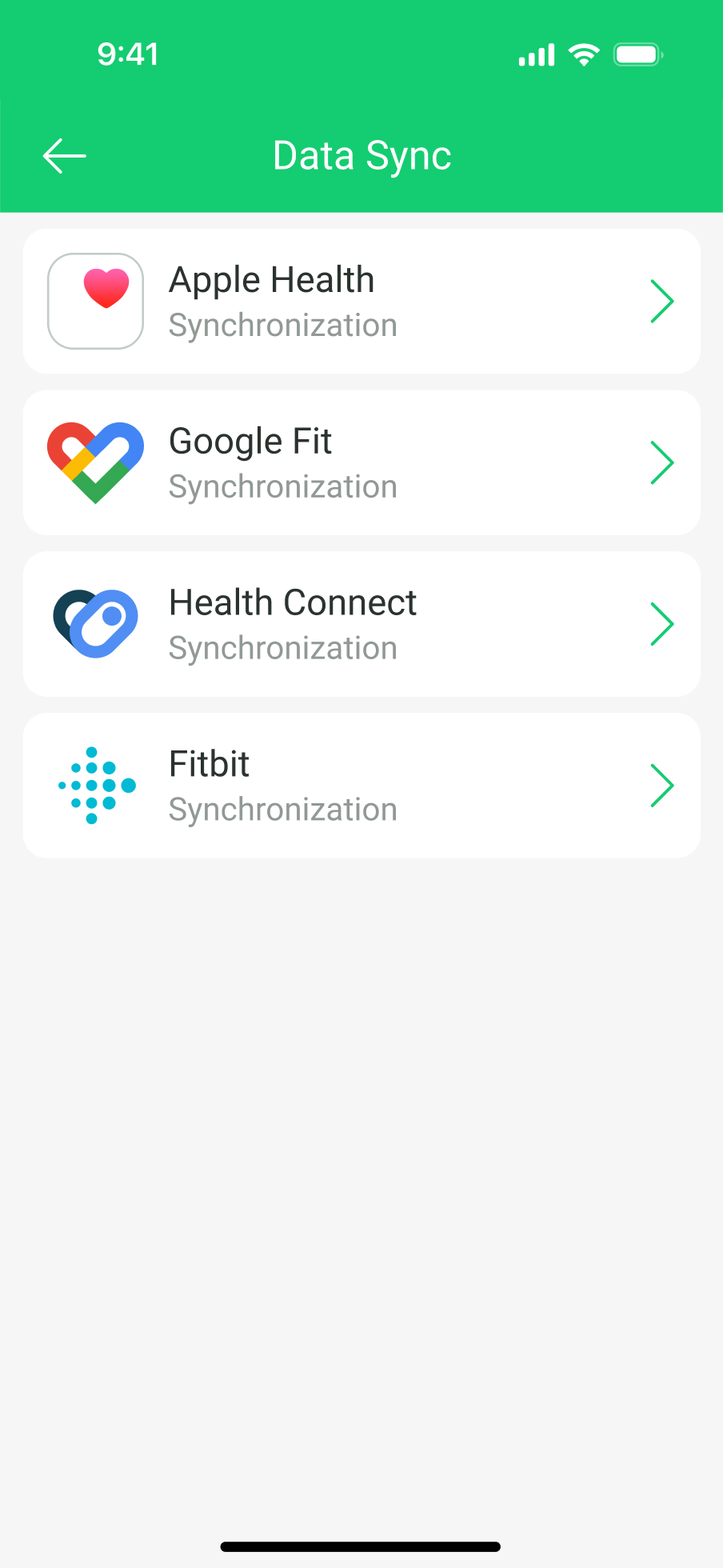Tap the 9:41 clock in the status bar

pyautogui.click(x=130, y=54)
